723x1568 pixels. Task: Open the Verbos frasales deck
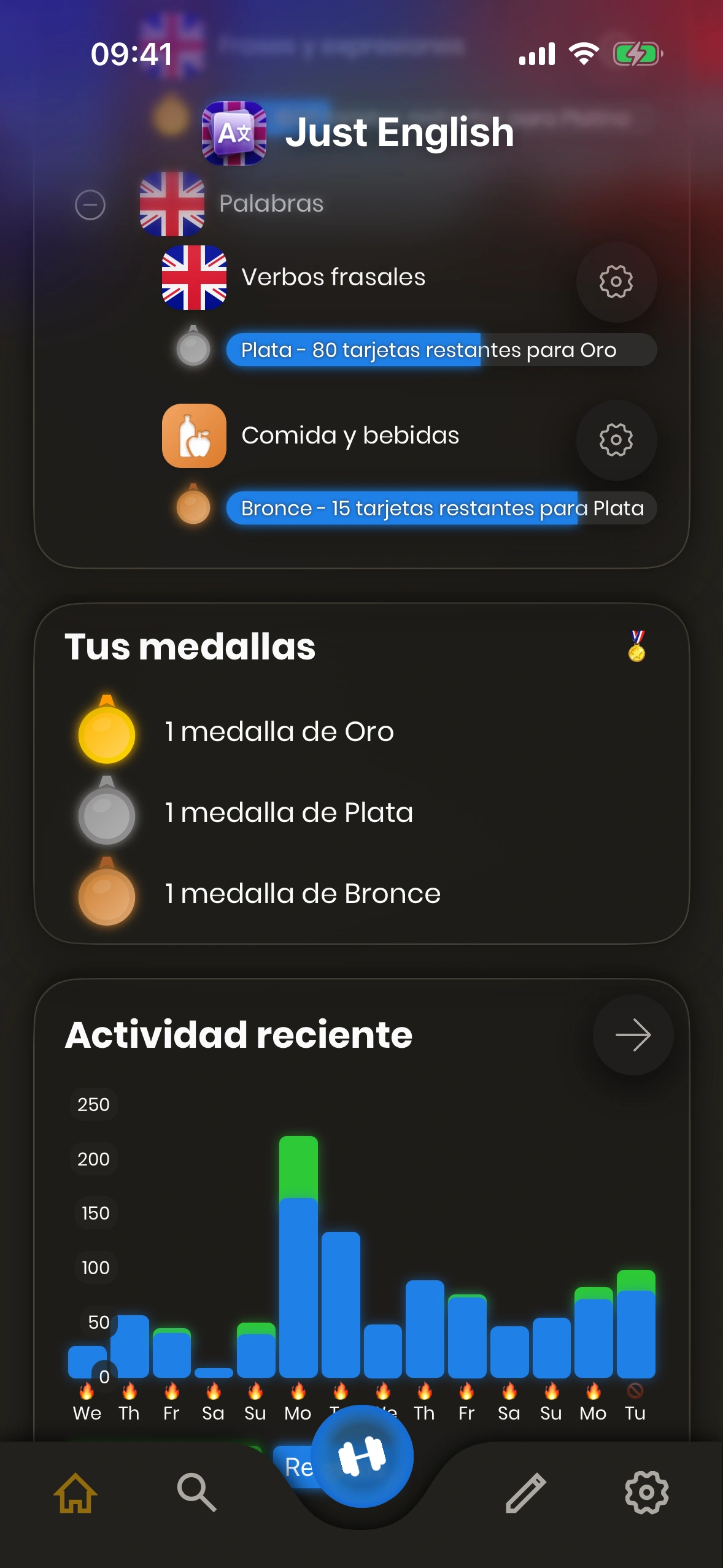point(333,278)
